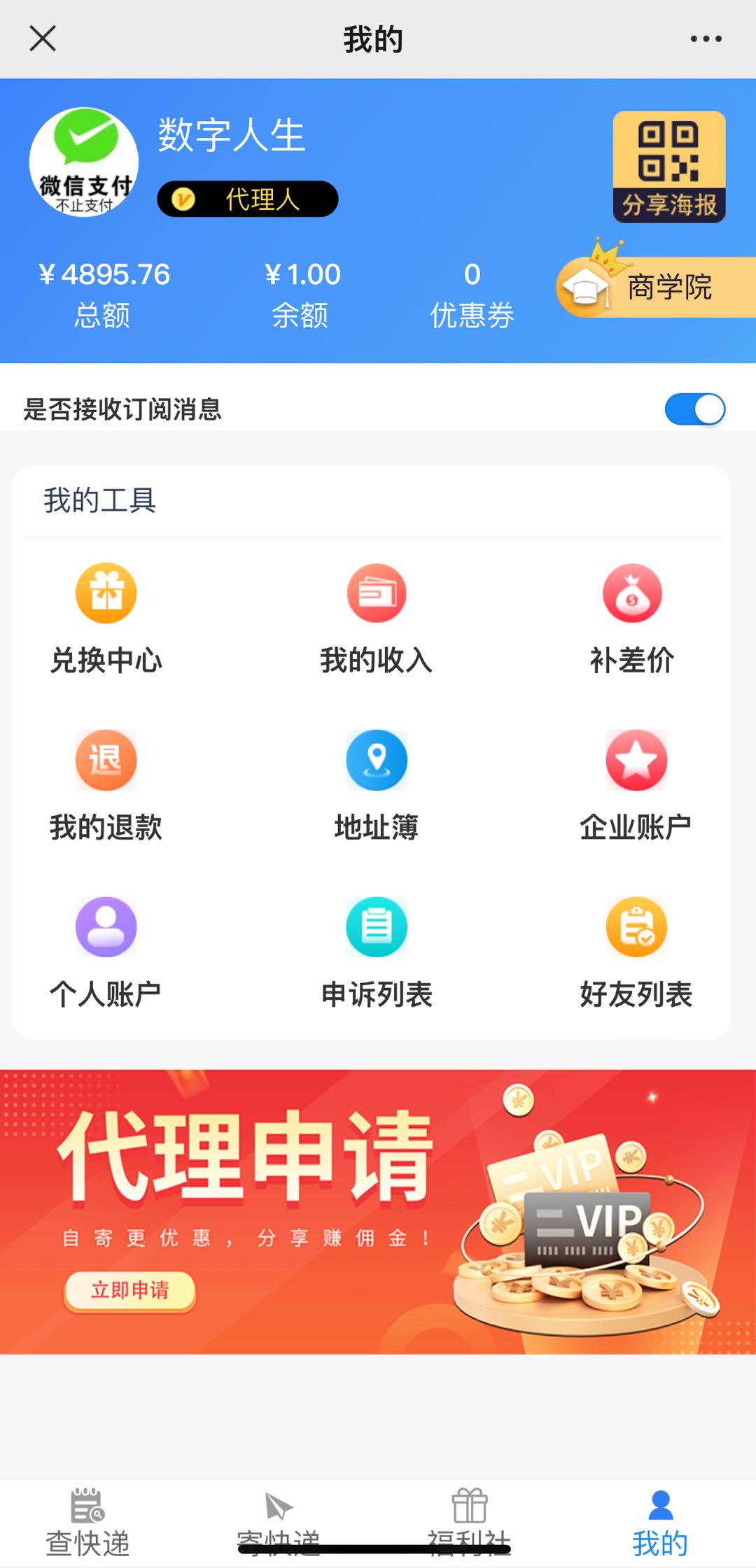Open the three-dot overflow menu
Screen dimensions: 756x1568
(x=706, y=39)
